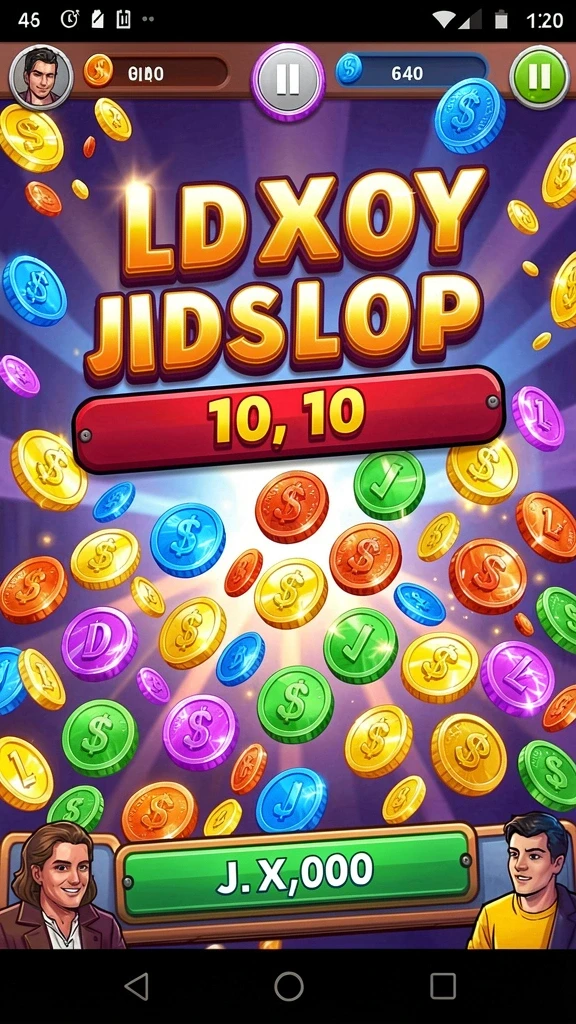
Task: Go to the system home screen
Action: coord(289,986)
